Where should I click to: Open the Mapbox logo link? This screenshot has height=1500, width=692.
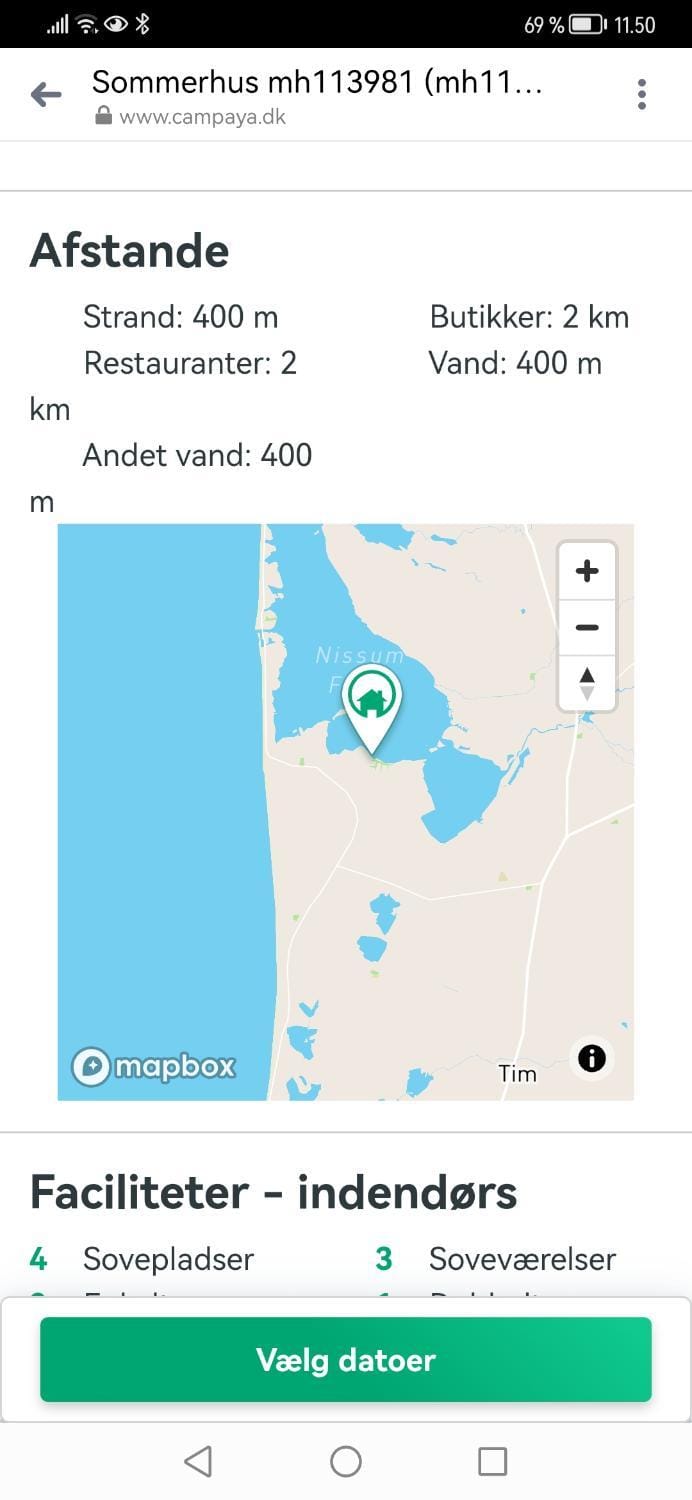click(x=154, y=1066)
